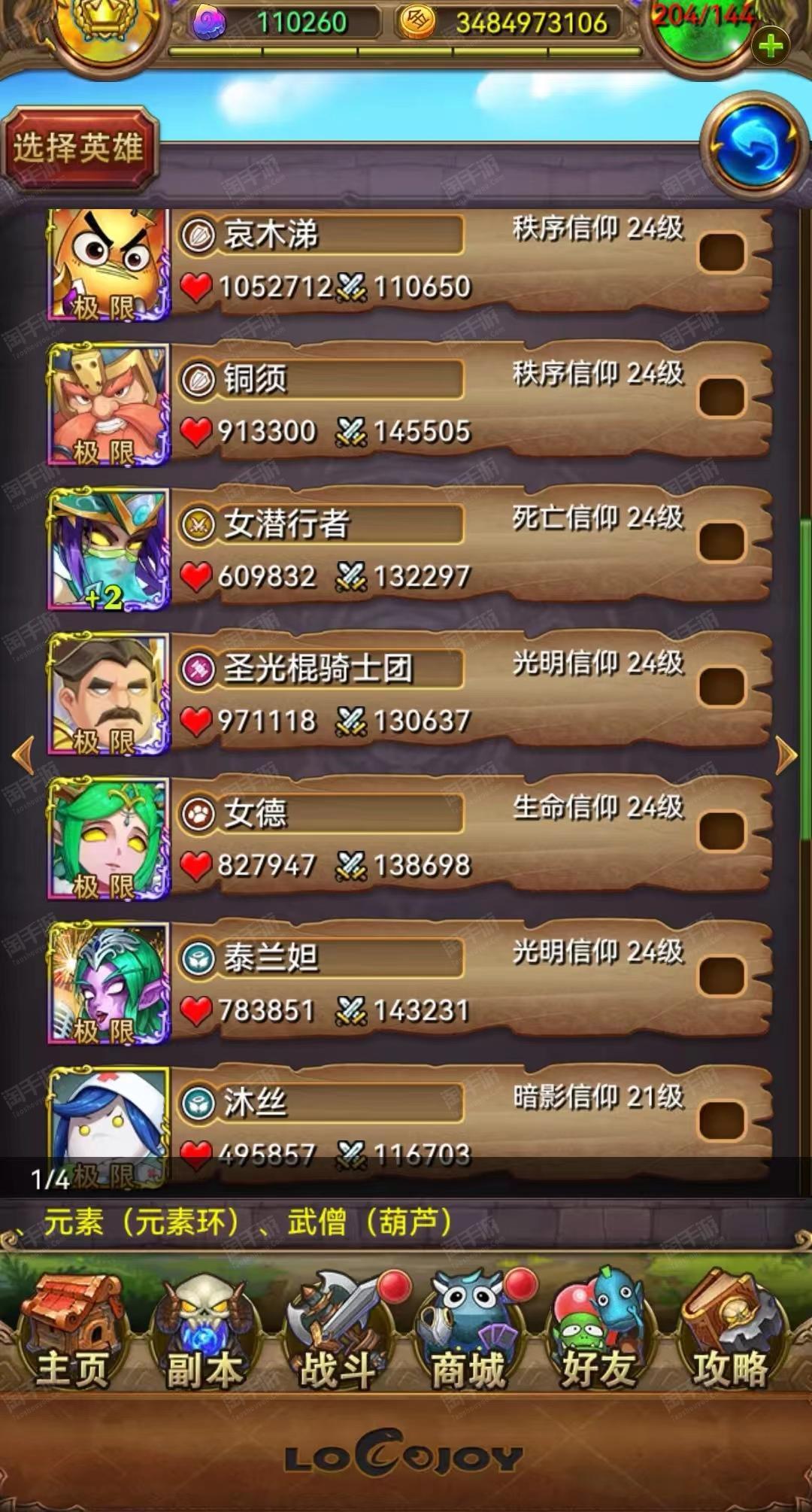Tap the green plus icon to add energy
Image resolution: width=812 pixels, height=1512 pixels.
click(770, 47)
